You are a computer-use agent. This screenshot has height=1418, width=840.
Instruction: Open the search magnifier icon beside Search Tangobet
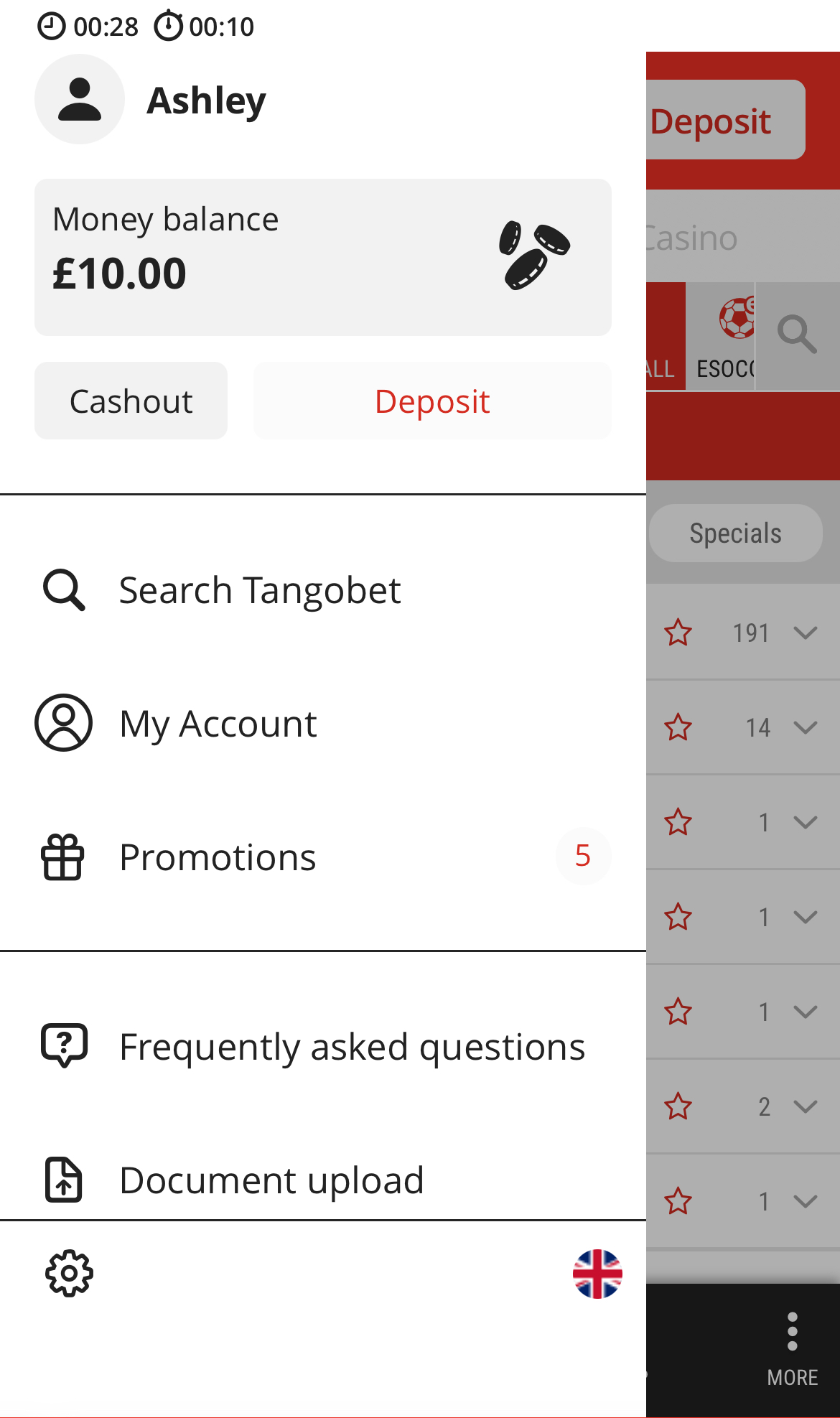[x=63, y=589]
